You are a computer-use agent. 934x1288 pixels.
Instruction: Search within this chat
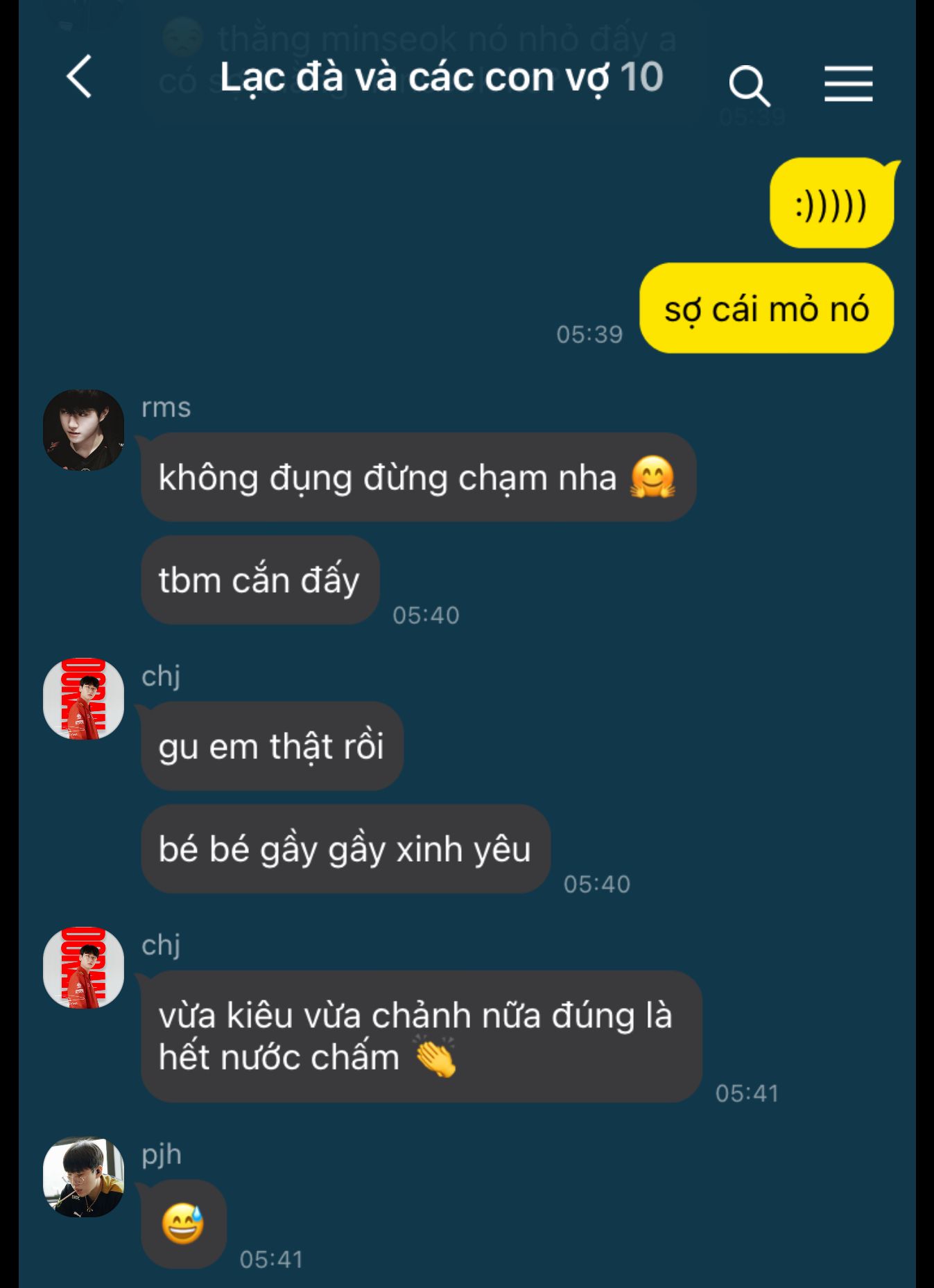749,85
